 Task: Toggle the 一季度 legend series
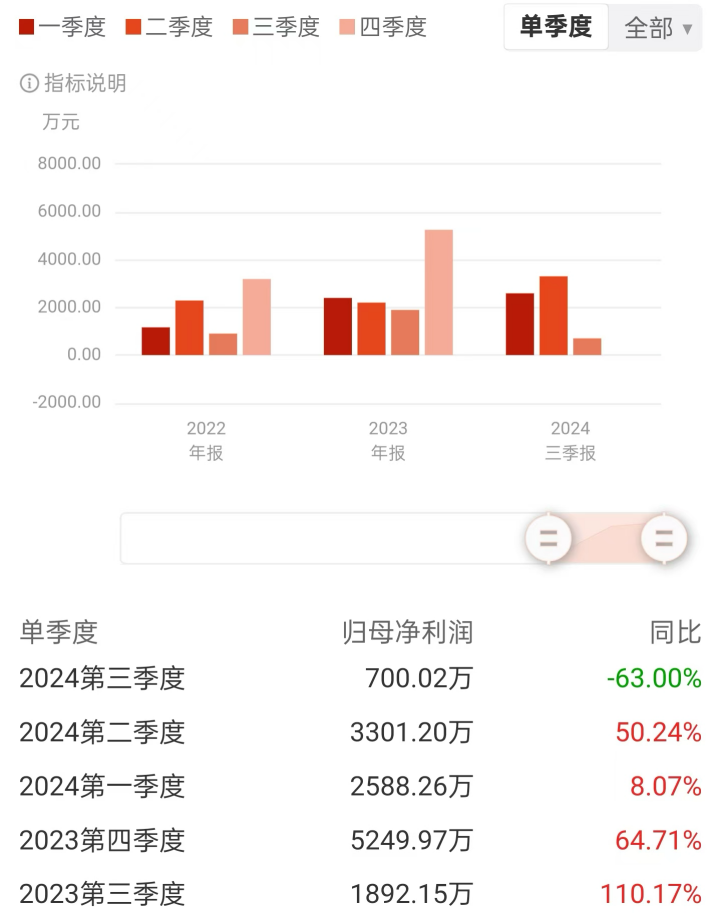click(63, 27)
